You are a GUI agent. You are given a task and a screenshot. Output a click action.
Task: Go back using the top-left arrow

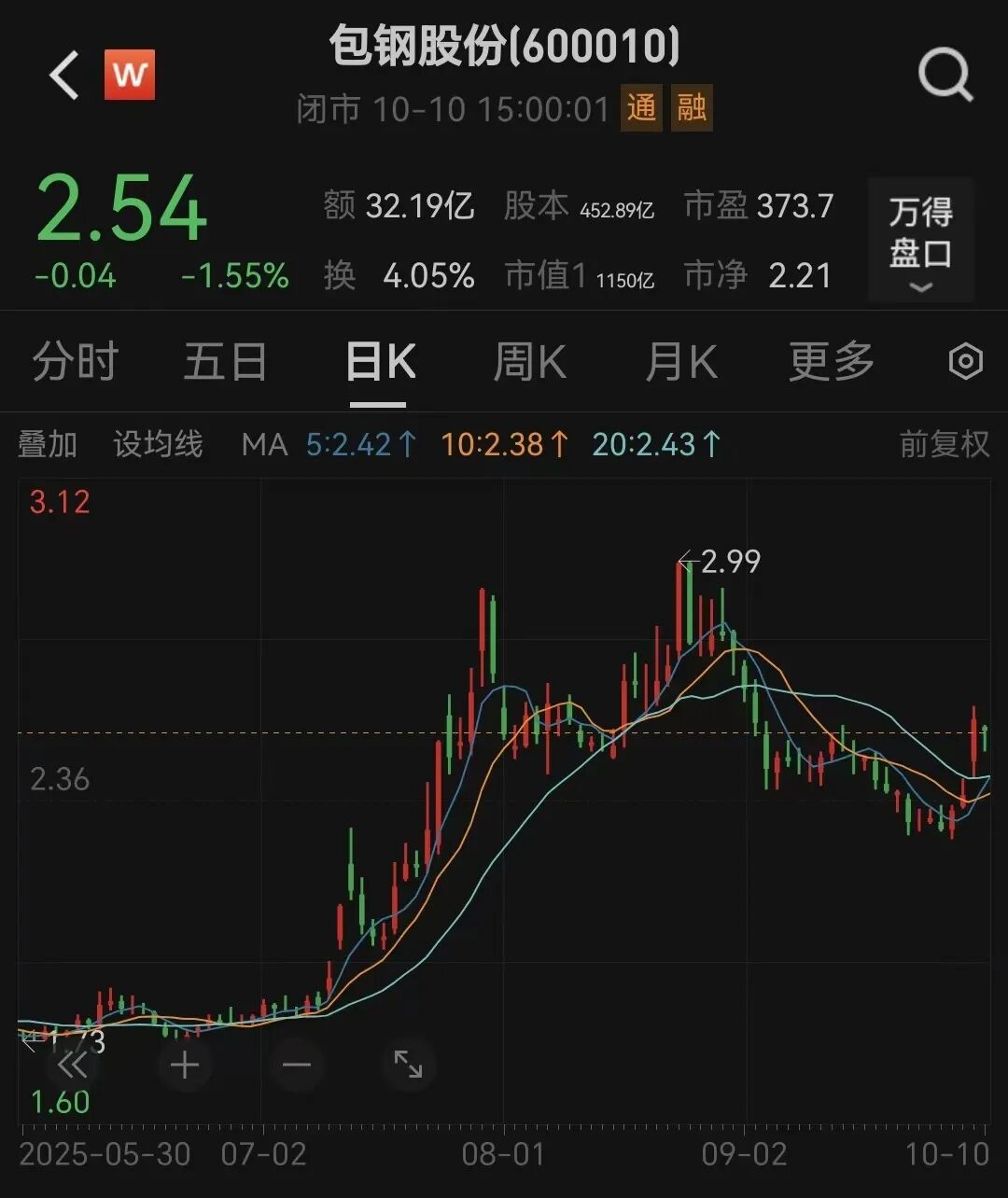click(x=64, y=75)
